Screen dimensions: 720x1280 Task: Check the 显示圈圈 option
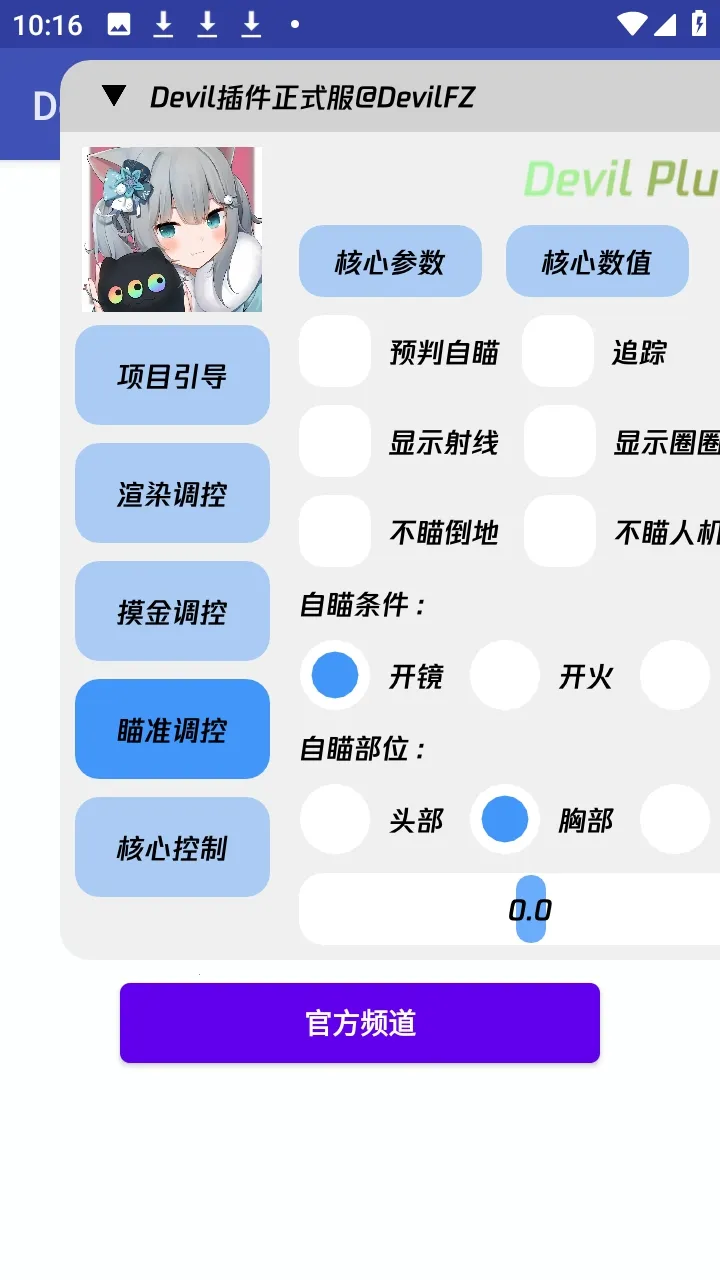pos(560,441)
